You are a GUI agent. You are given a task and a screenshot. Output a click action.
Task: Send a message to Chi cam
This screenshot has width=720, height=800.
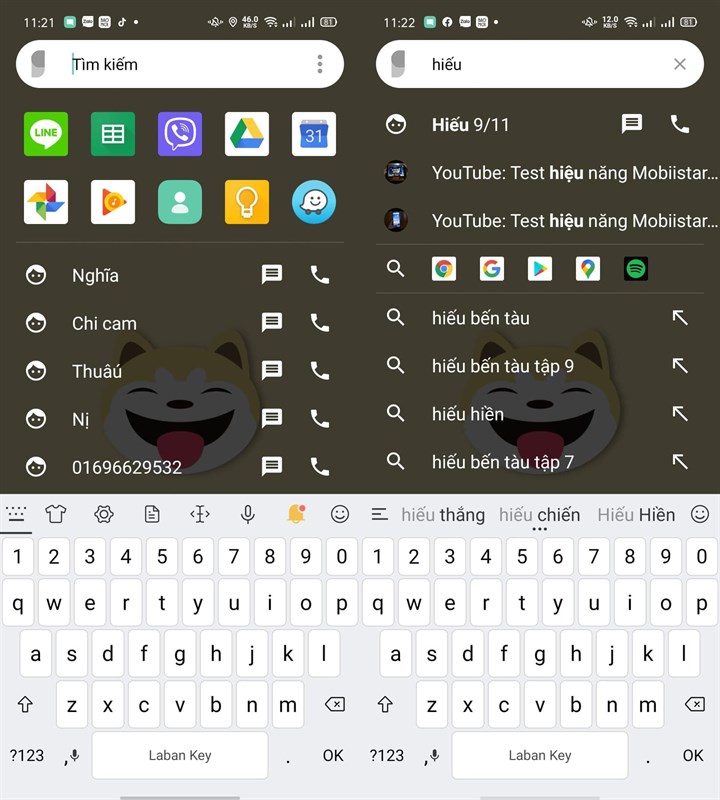[272, 323]
